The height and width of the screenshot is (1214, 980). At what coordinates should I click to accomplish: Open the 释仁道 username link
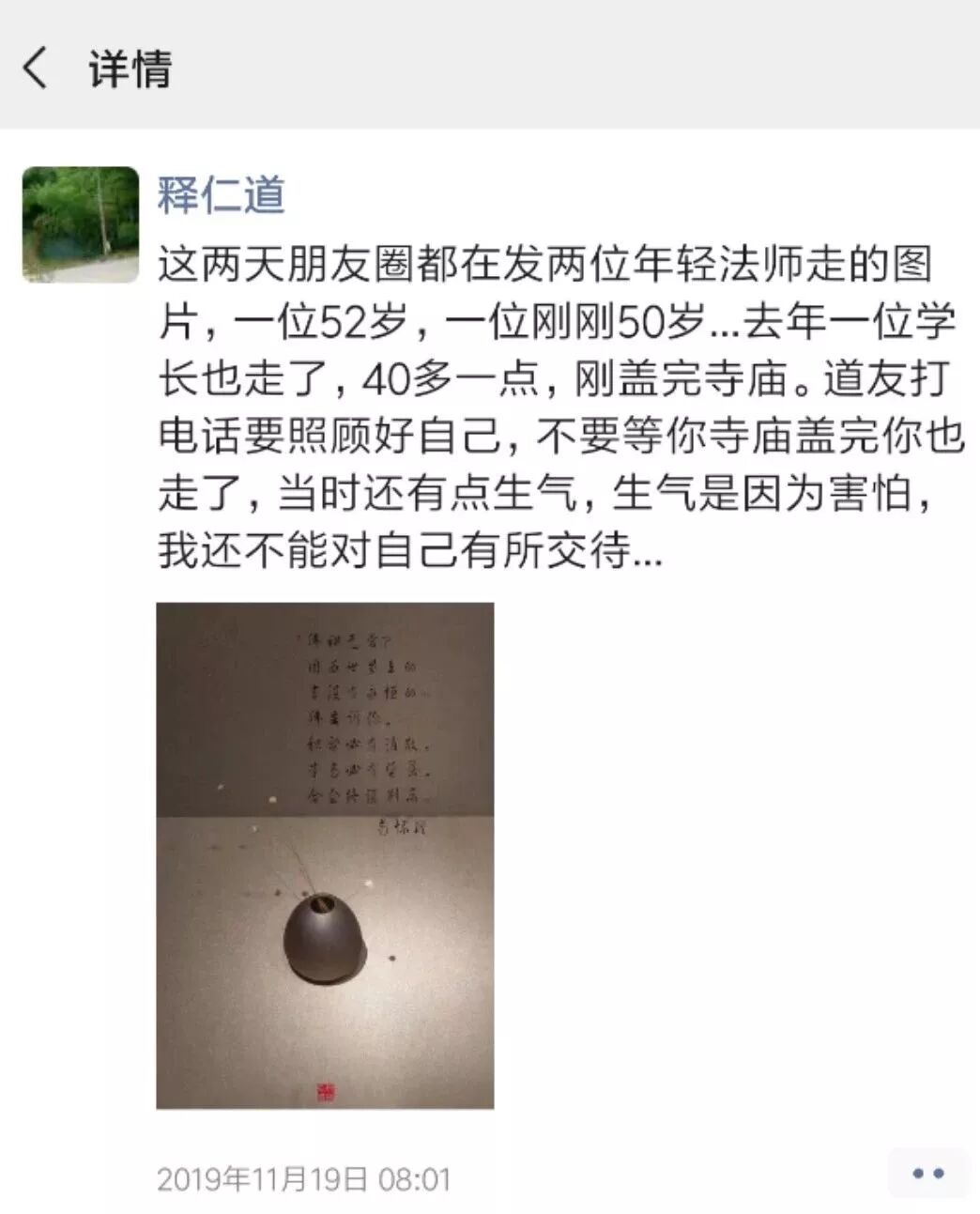222,195
